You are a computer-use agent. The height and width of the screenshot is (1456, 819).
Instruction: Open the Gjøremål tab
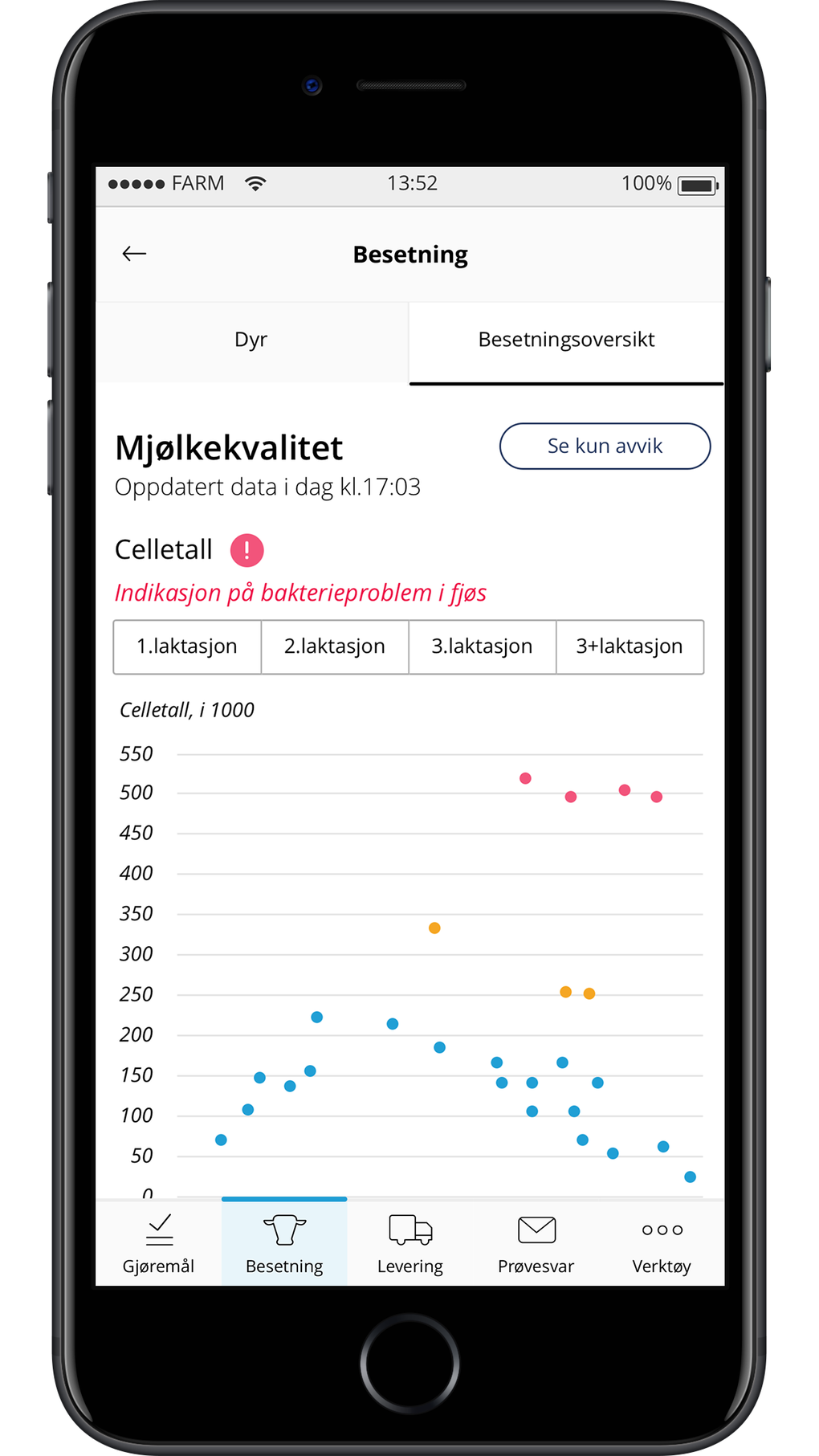[x=159, y=1243]
